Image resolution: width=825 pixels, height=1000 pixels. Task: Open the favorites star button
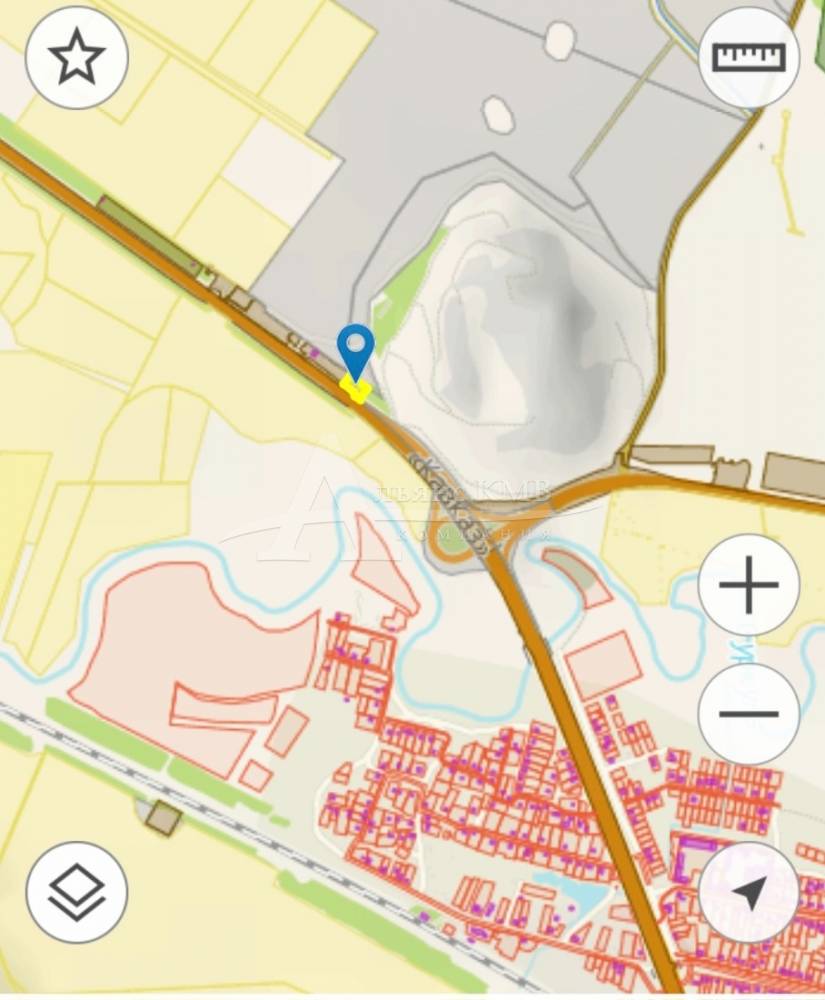pos(76,58)
